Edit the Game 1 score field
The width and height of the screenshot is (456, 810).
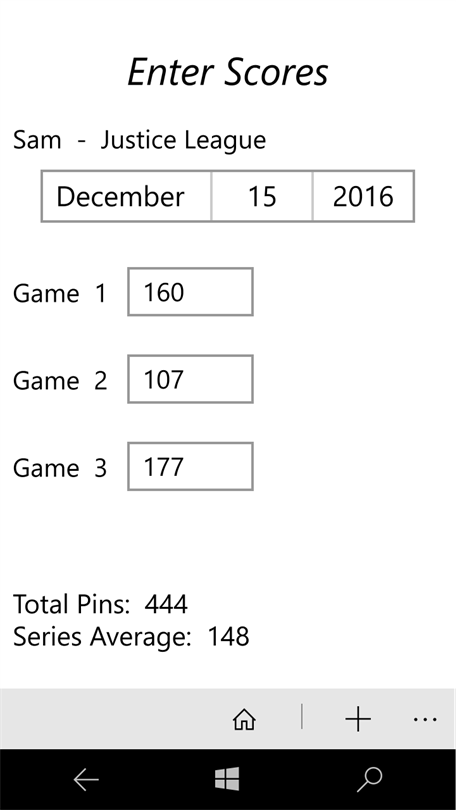(x=191, y=292)
